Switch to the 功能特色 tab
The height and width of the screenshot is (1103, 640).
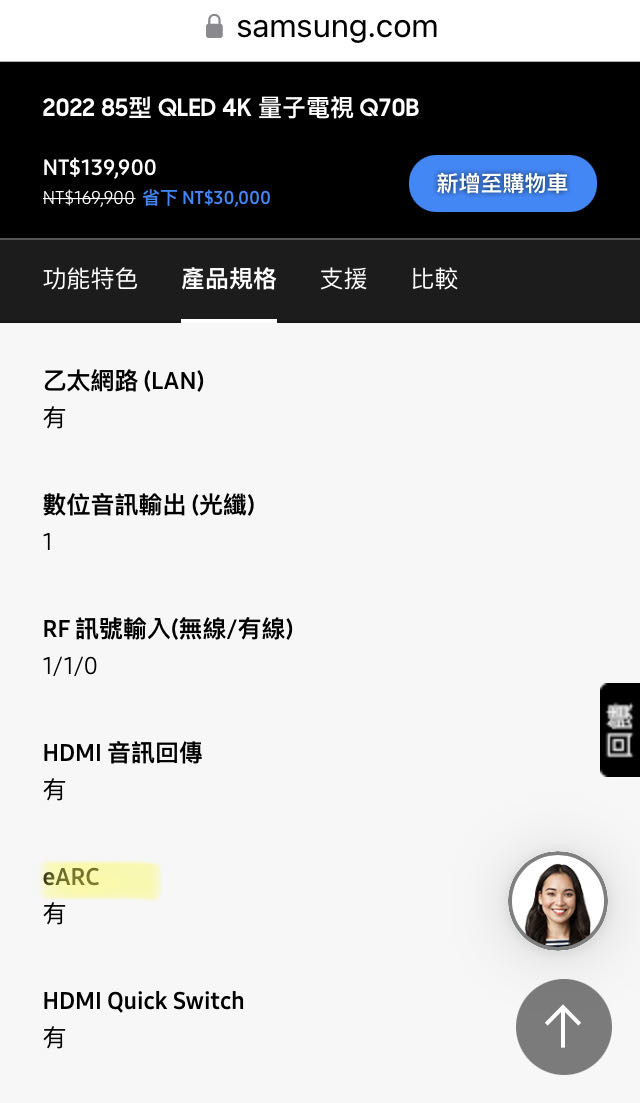pos(90,279)
